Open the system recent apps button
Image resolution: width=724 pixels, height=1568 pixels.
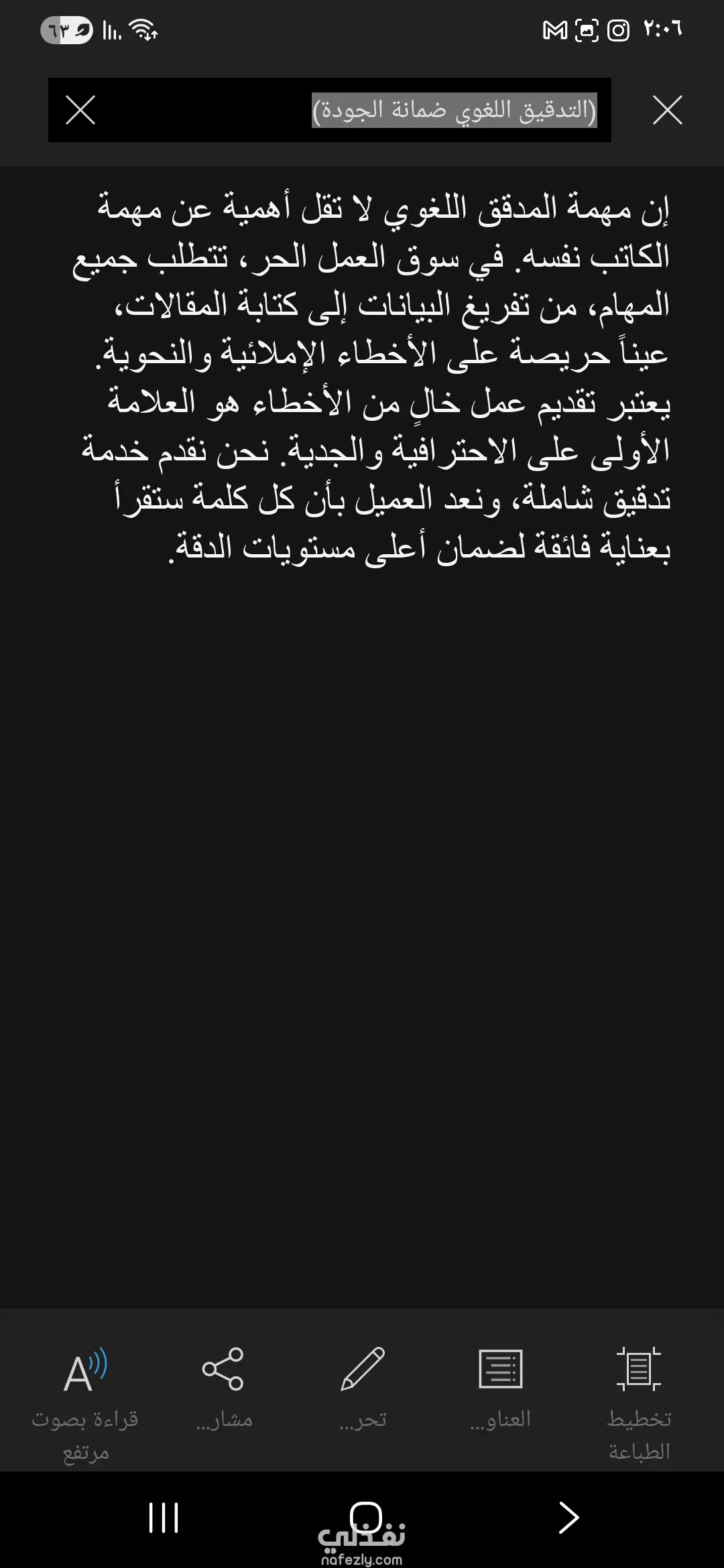(164, 1518)
